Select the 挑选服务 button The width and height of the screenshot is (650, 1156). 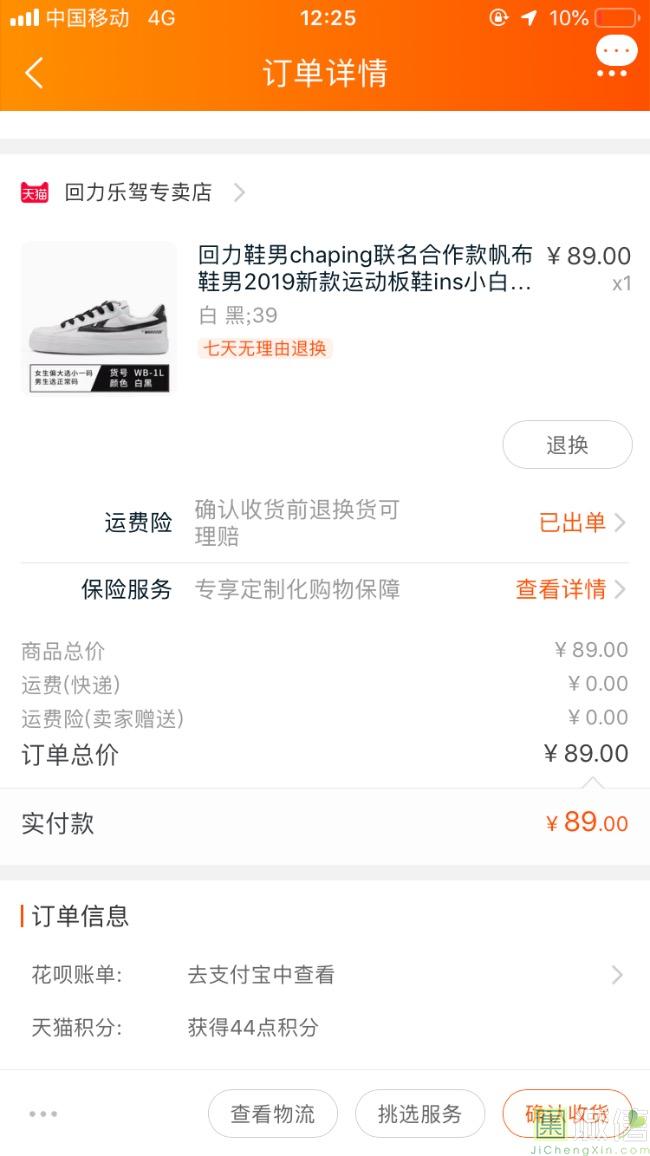[420, 1114]
